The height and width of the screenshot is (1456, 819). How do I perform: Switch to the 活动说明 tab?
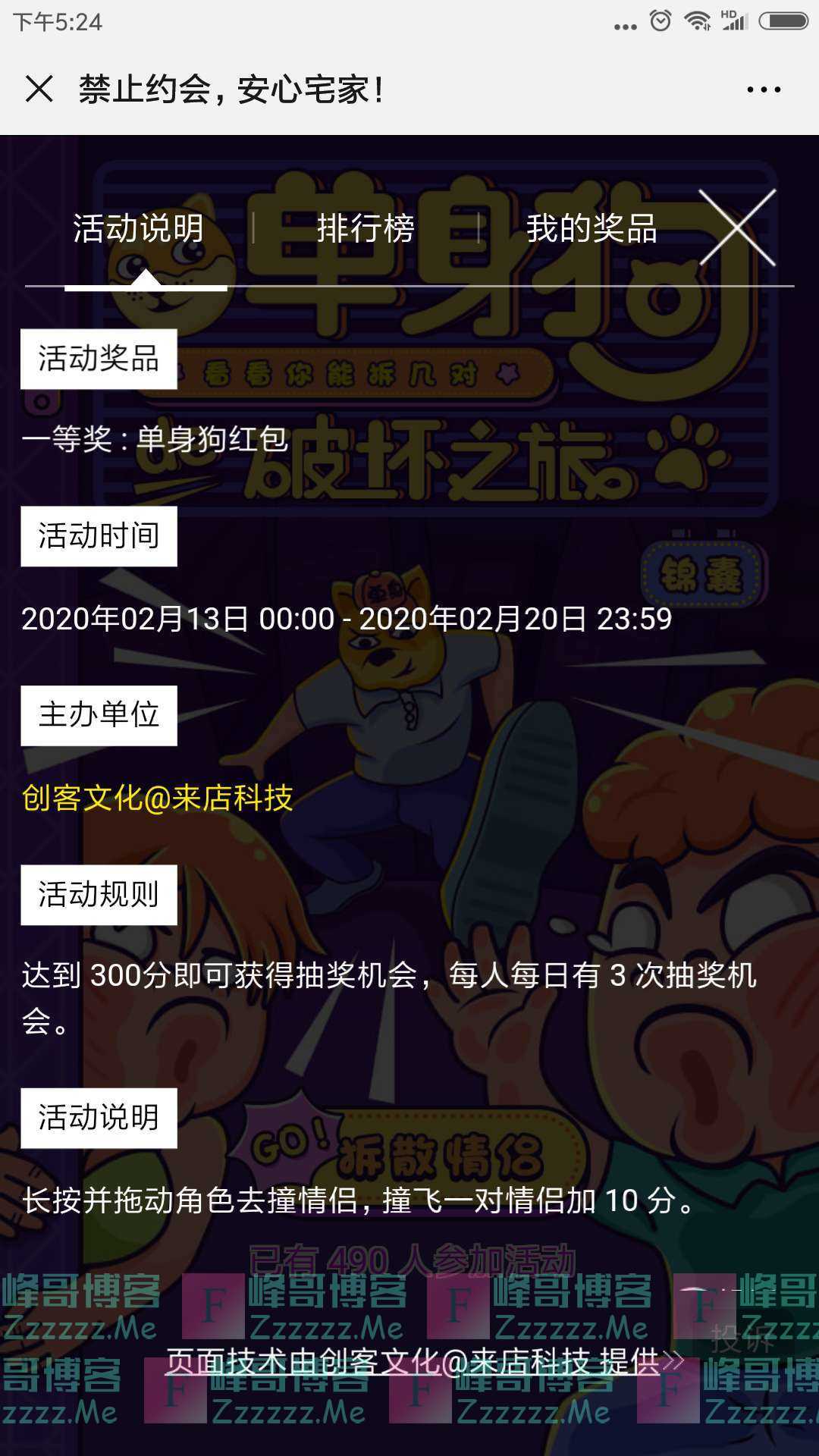[x=138, y=228]
